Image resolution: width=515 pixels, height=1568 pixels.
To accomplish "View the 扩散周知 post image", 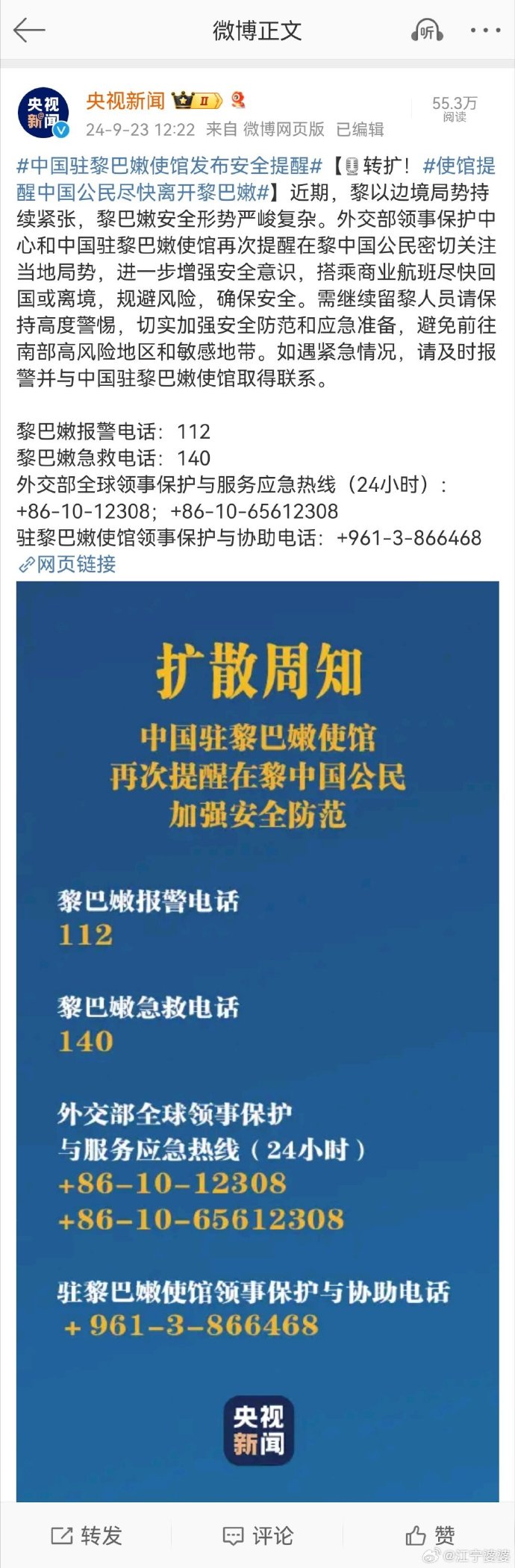I will (257, 1041).
